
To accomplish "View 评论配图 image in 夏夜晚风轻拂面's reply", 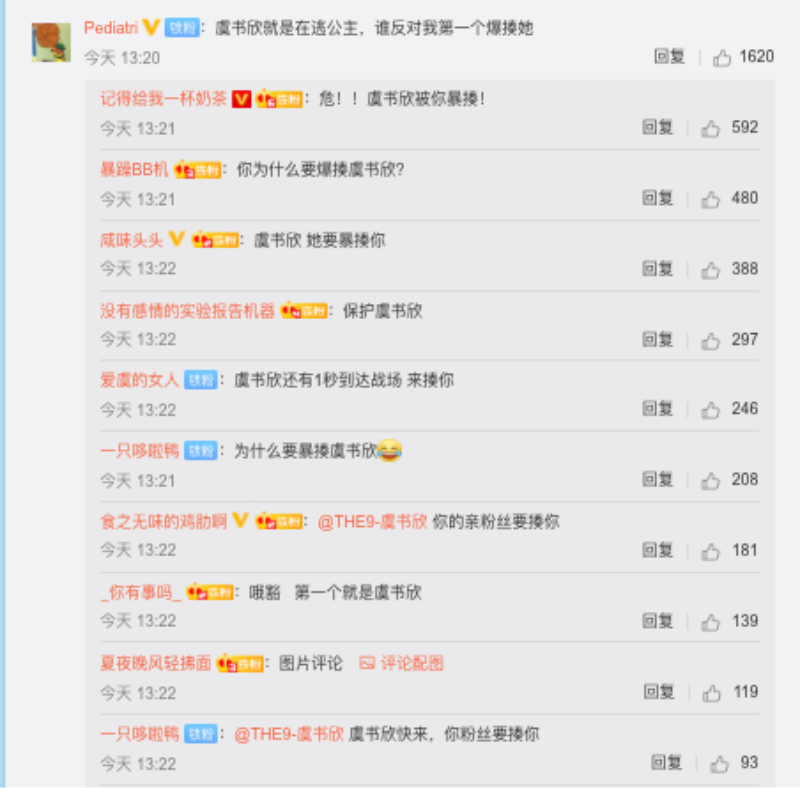I will 401,663.
